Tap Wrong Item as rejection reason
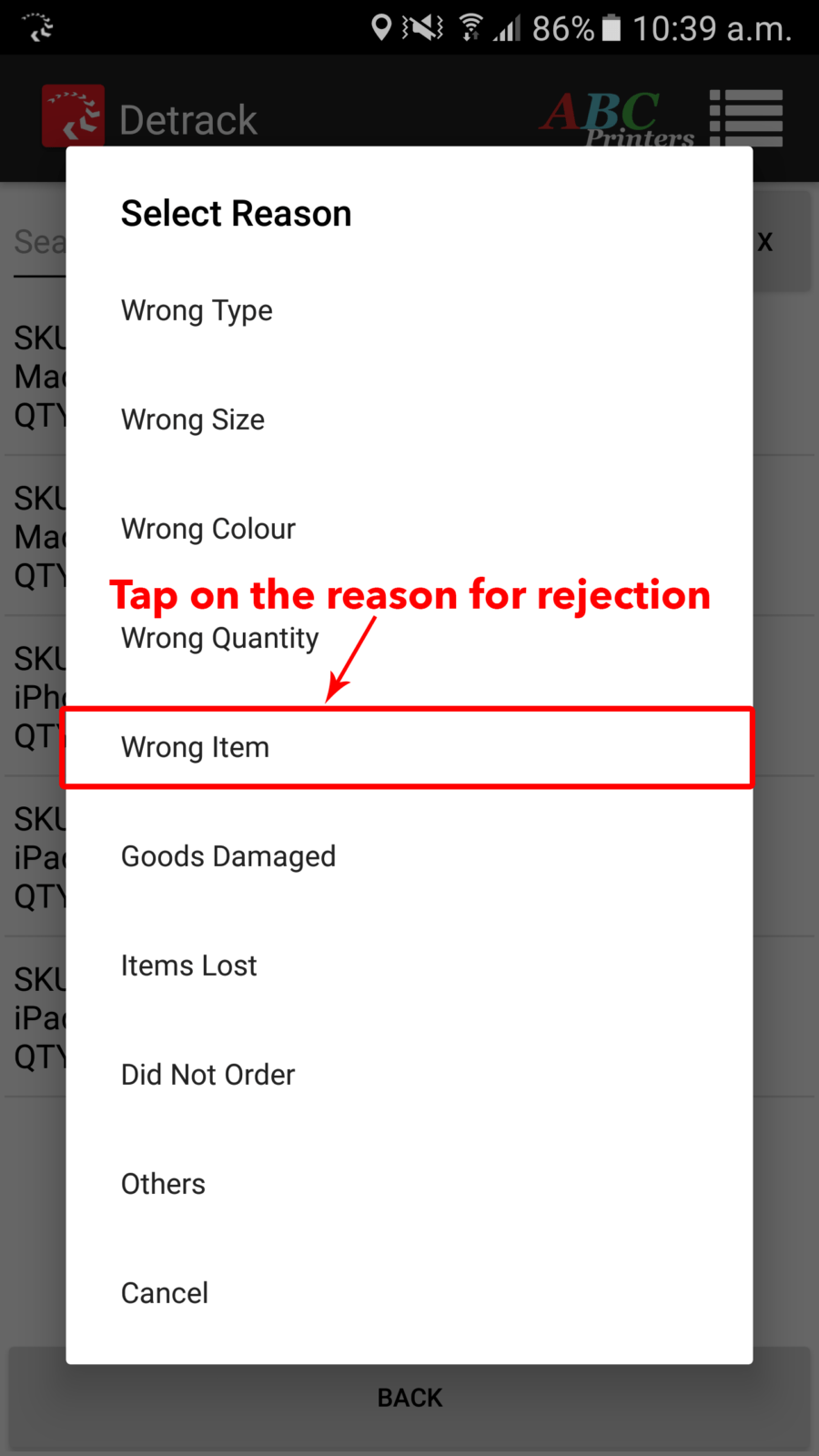The width and height of the screenshot is (819, 1456). (196, 747)
